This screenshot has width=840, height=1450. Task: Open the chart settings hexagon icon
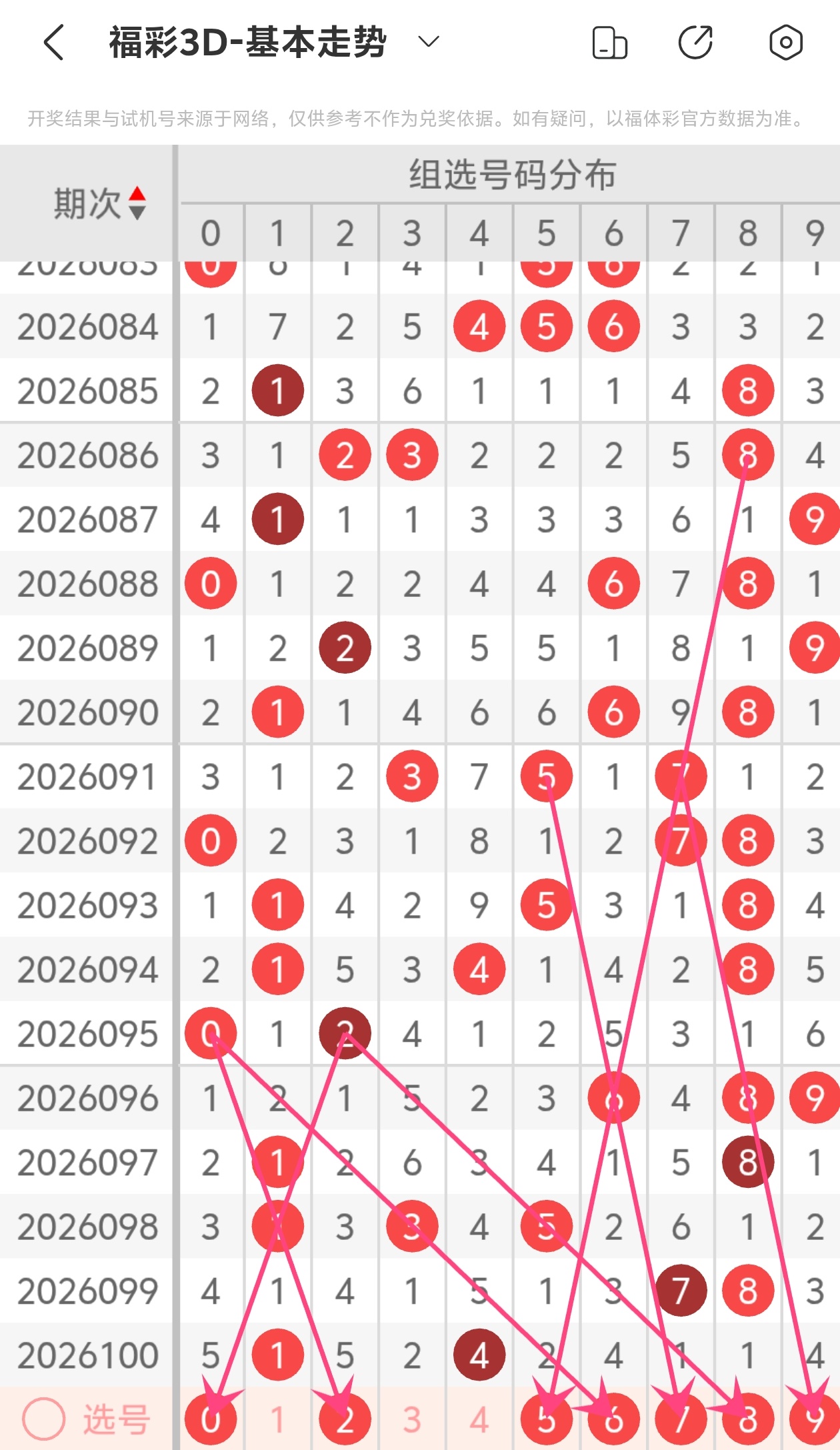coord(785,43)
